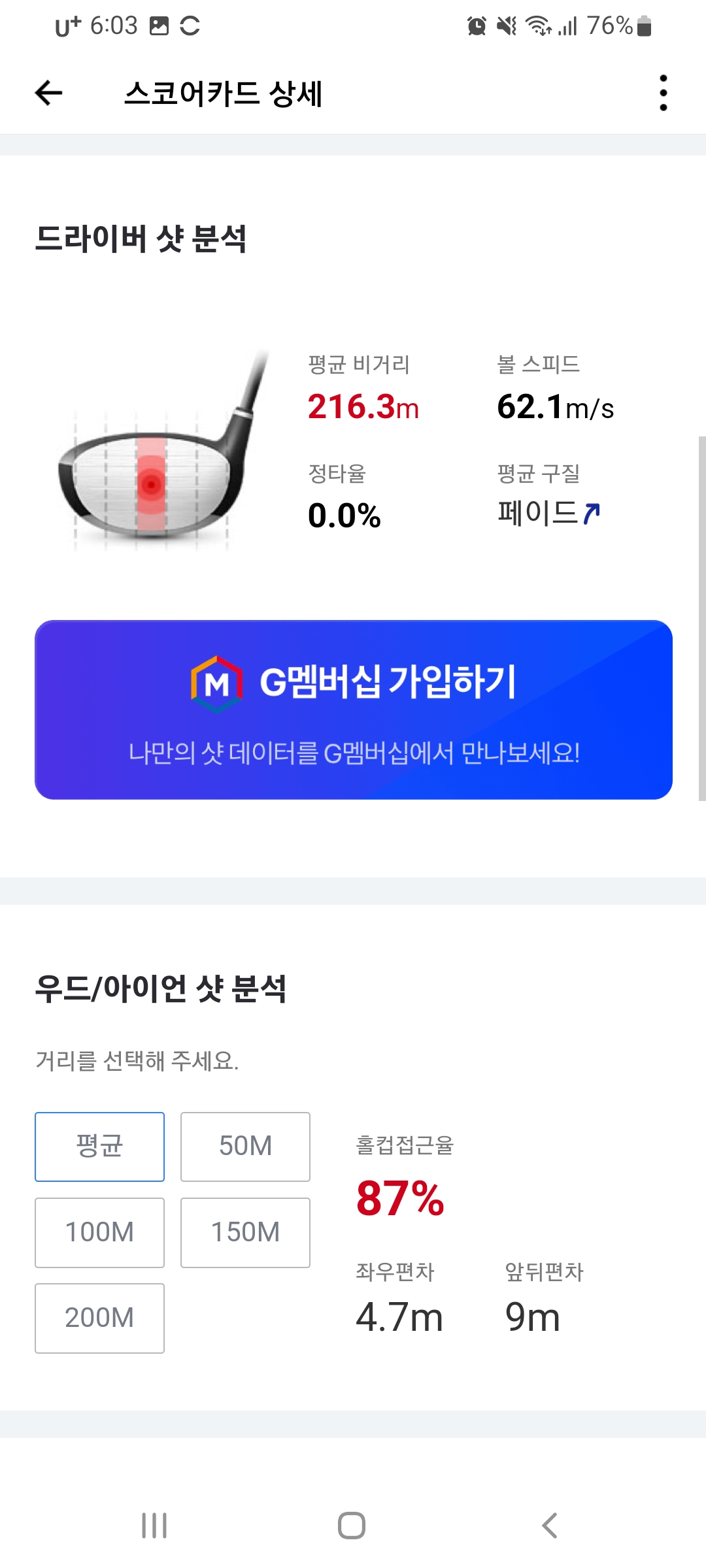The width and height of the screenshot is (706, 1568).
Task: Go to the home screen
Action: pyautogui.click(x=352, y=1526)
